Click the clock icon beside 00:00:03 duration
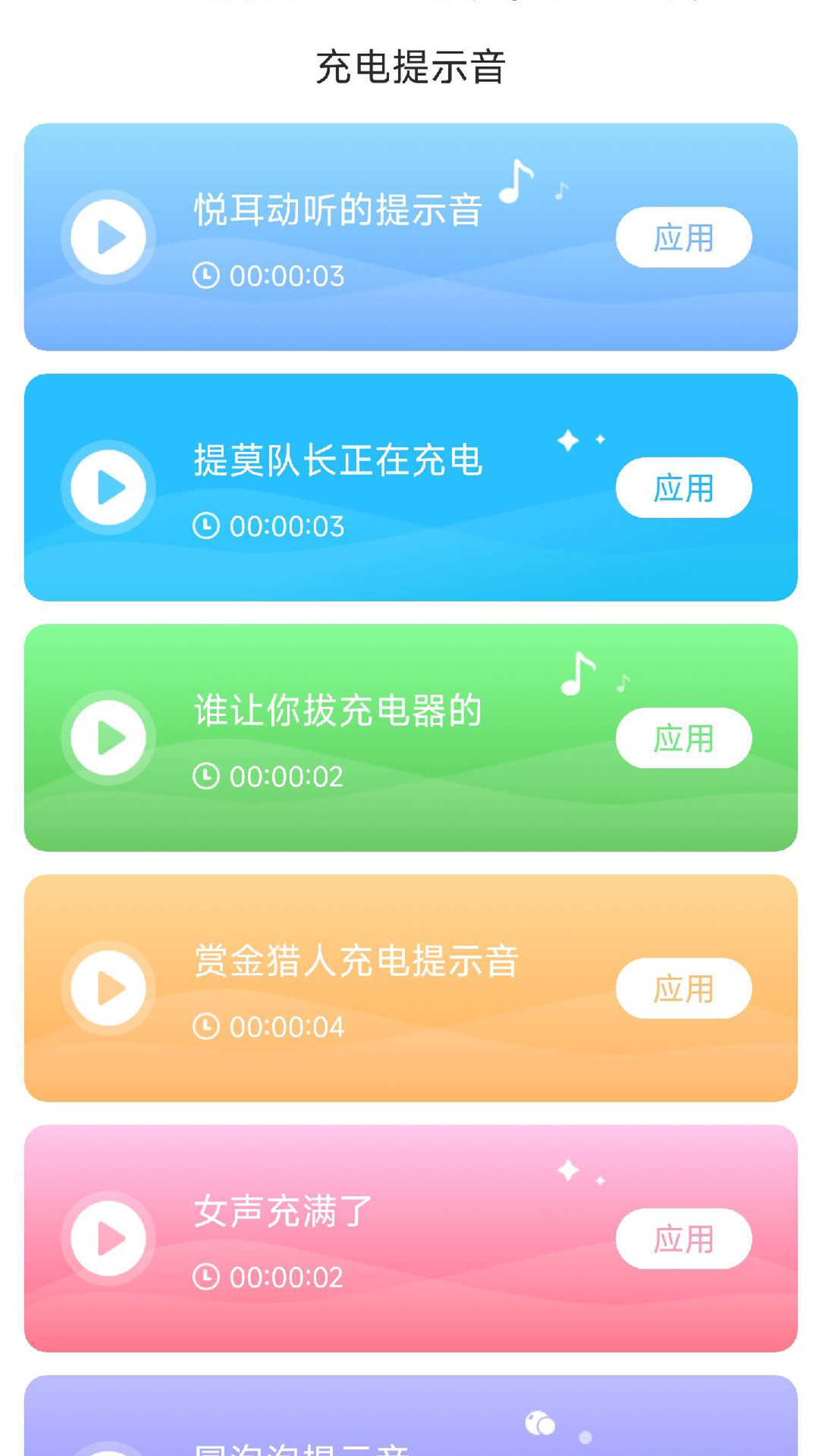Image resolution: width=819 pixels, height=1456 pixels. point(206,277)
